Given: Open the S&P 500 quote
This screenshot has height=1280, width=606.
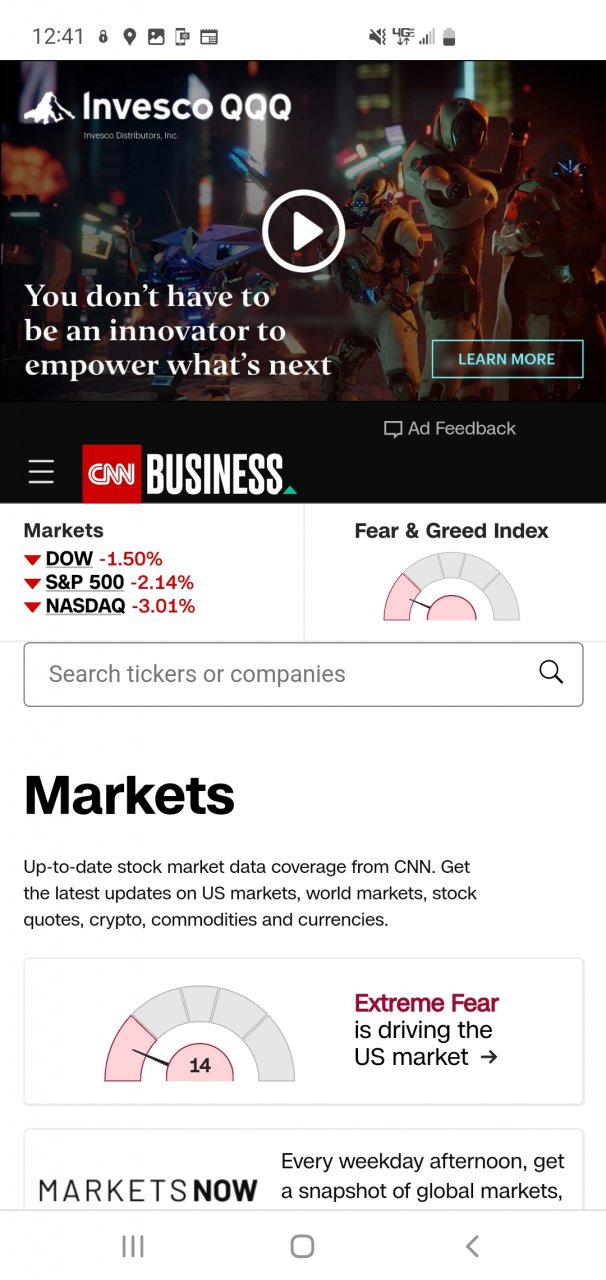Looking at the screenshot, I should pyautogui.click(x=85, y=582).
